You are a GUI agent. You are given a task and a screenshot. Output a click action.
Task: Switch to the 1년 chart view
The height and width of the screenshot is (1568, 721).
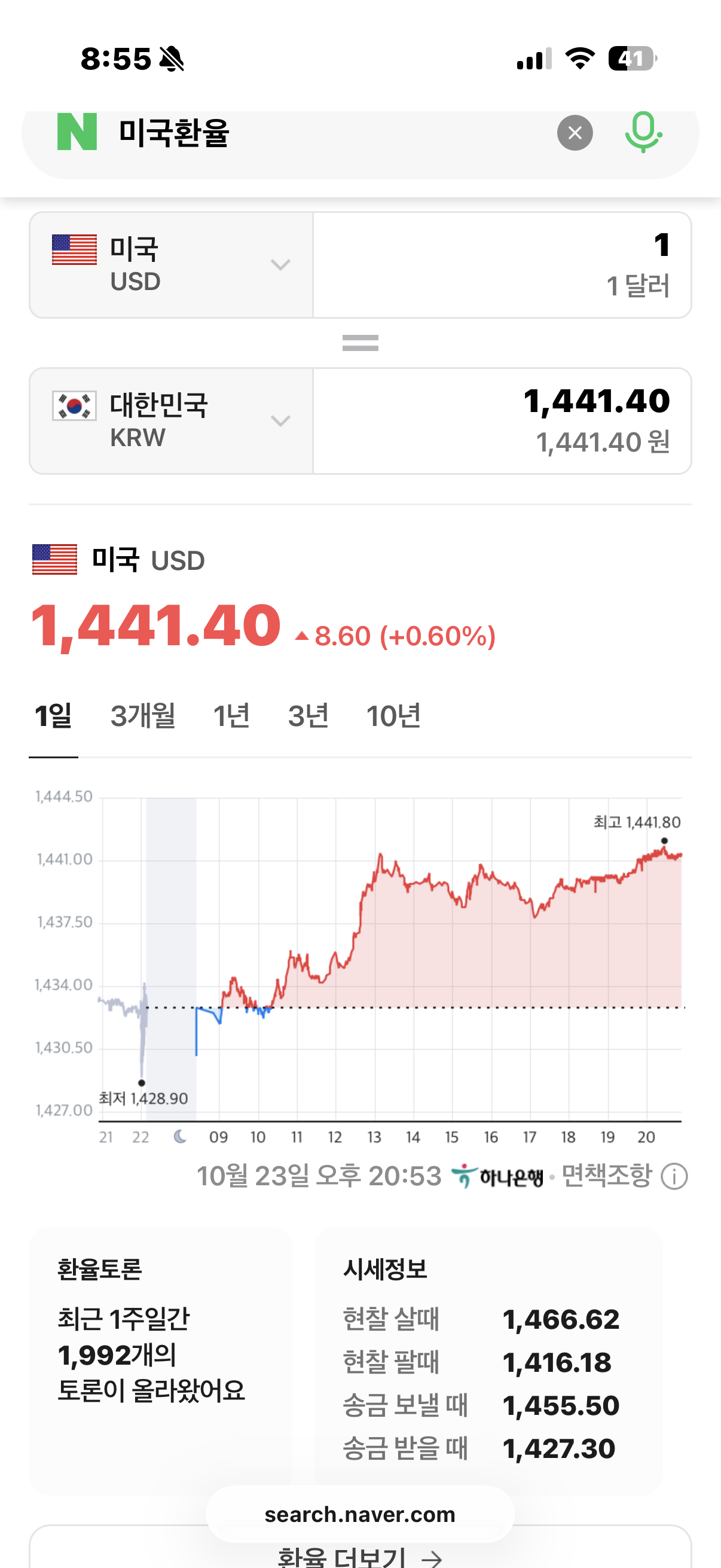232,716
